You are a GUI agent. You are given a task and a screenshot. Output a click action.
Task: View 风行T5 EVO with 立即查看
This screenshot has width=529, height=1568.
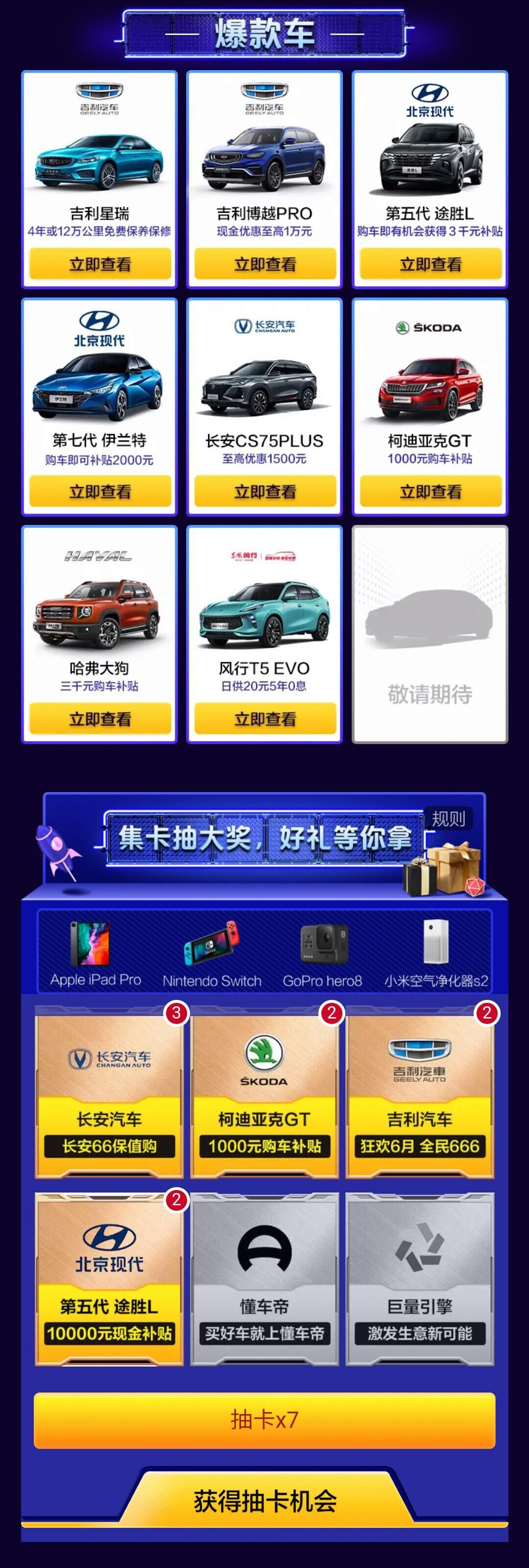pyautogui.click(x=264, y=719)
